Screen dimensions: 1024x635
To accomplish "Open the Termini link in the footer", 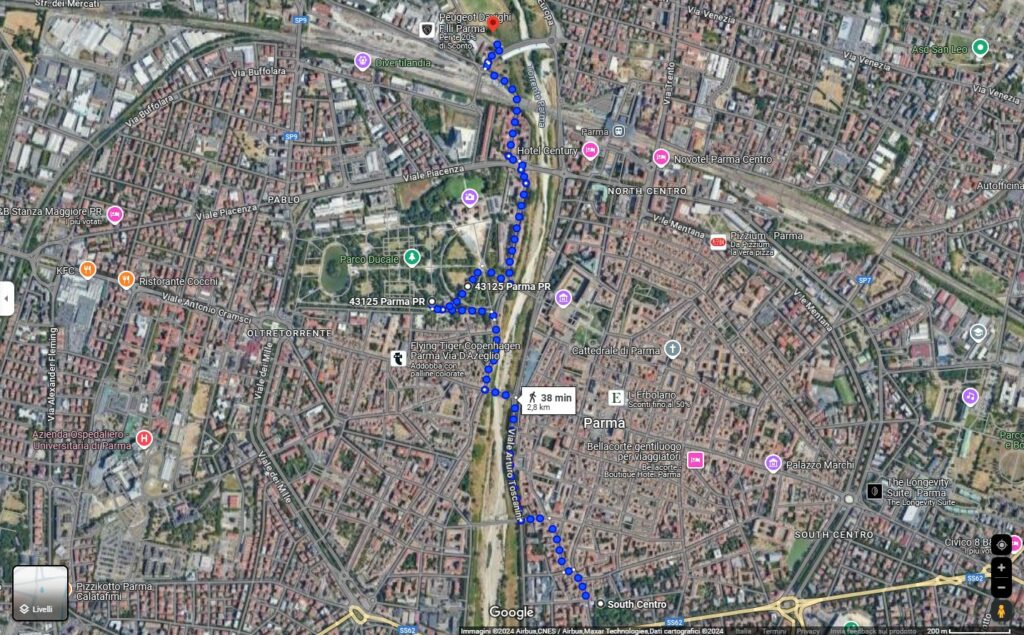I will (773, 631).
